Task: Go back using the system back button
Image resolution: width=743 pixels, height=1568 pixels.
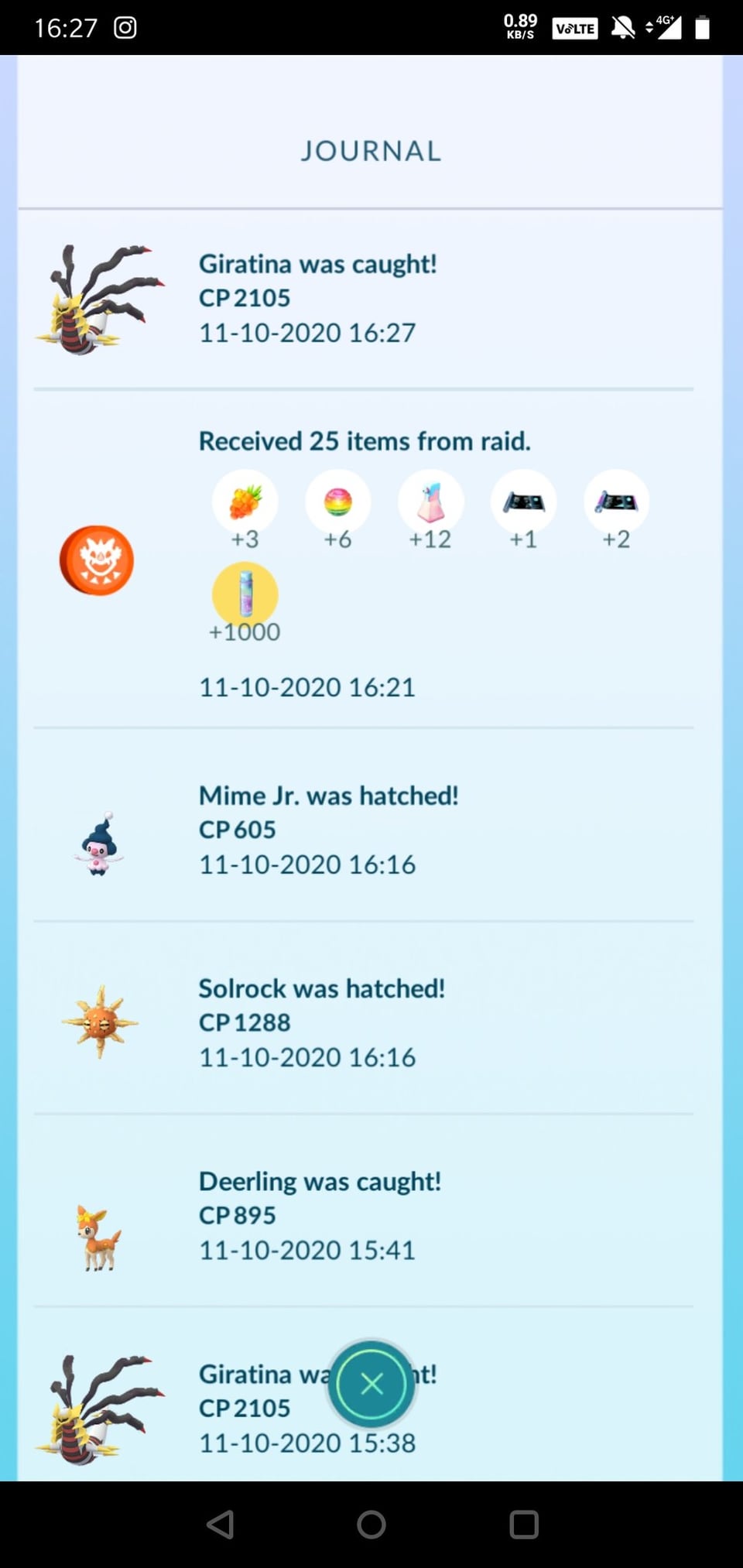Action: (x=221, y=1524)
